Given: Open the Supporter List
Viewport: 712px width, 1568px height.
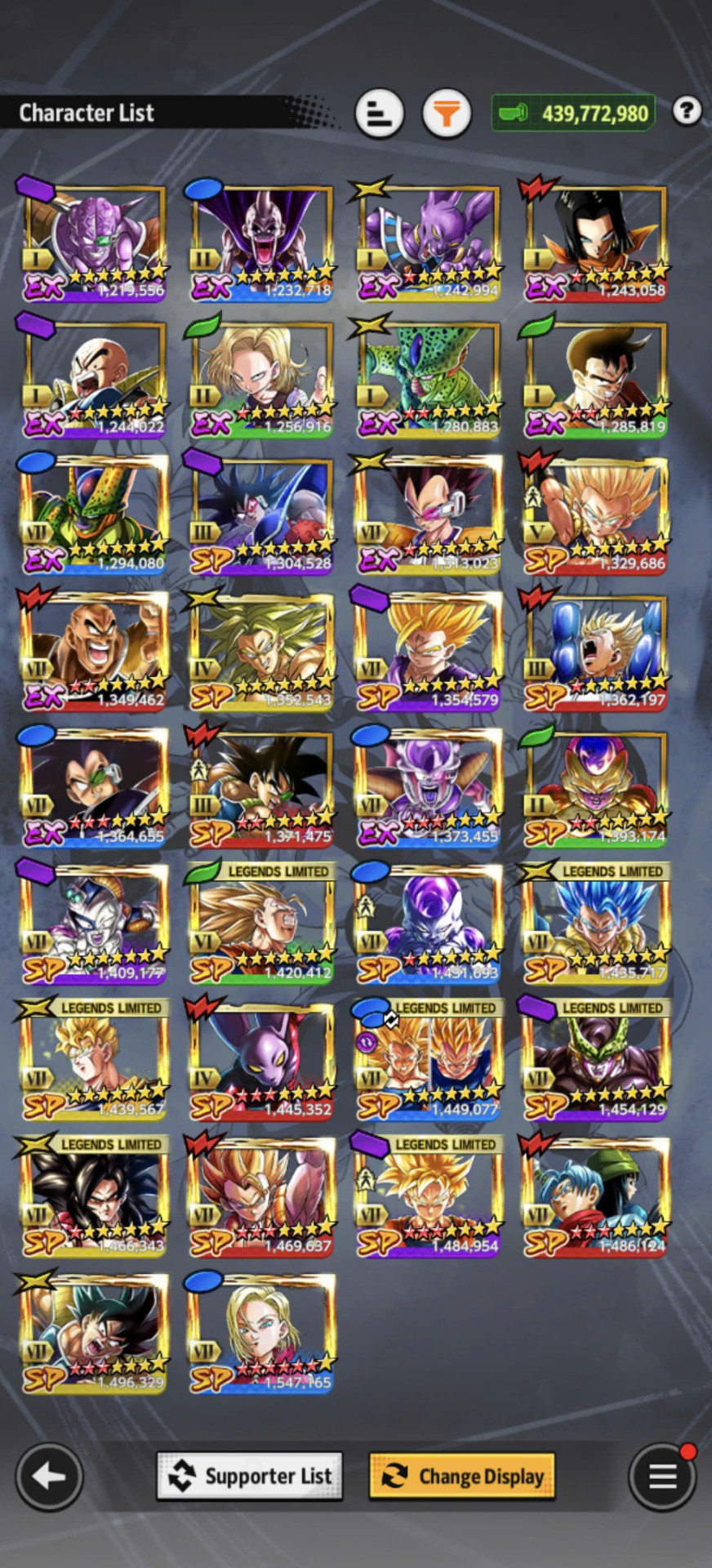Looking at the screenshot, I should (x=250, y=1476).
